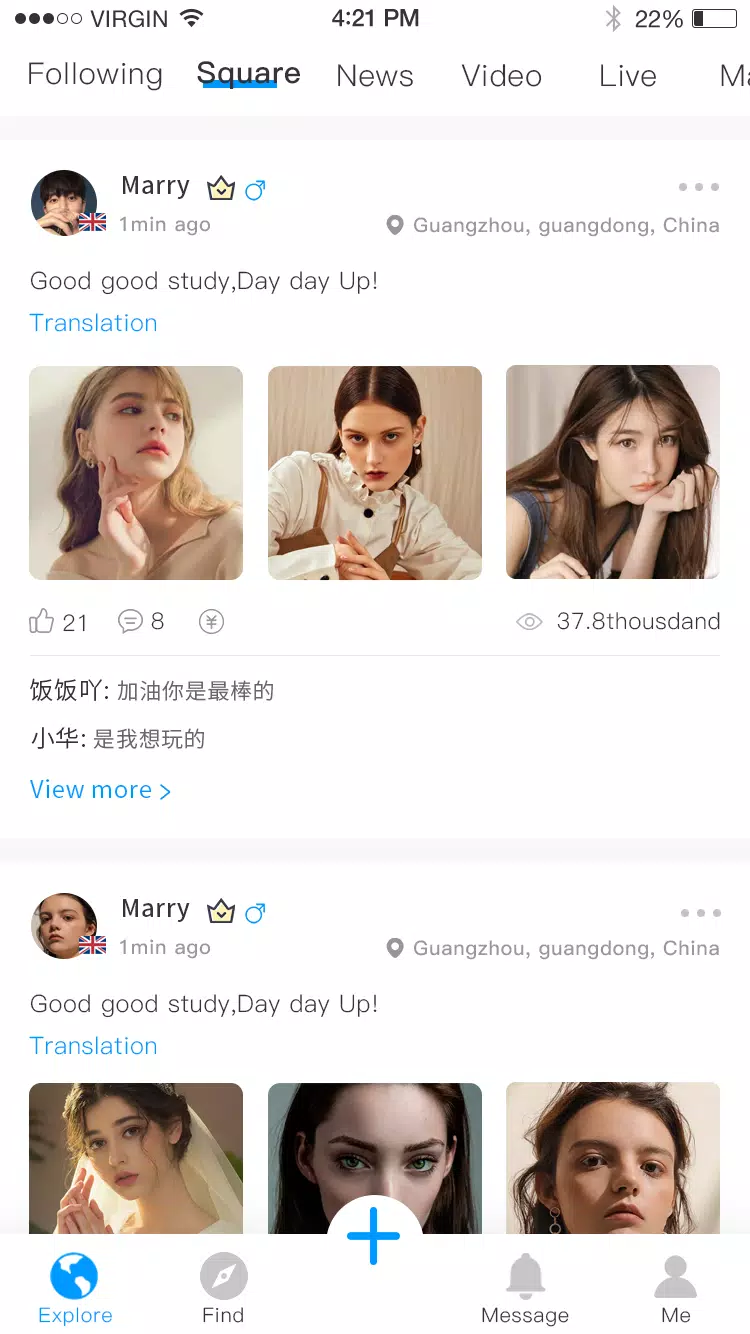Expand comments with View more
Image resolution: width=750 pixels, height=1334 pixels.
pos(100,790)
